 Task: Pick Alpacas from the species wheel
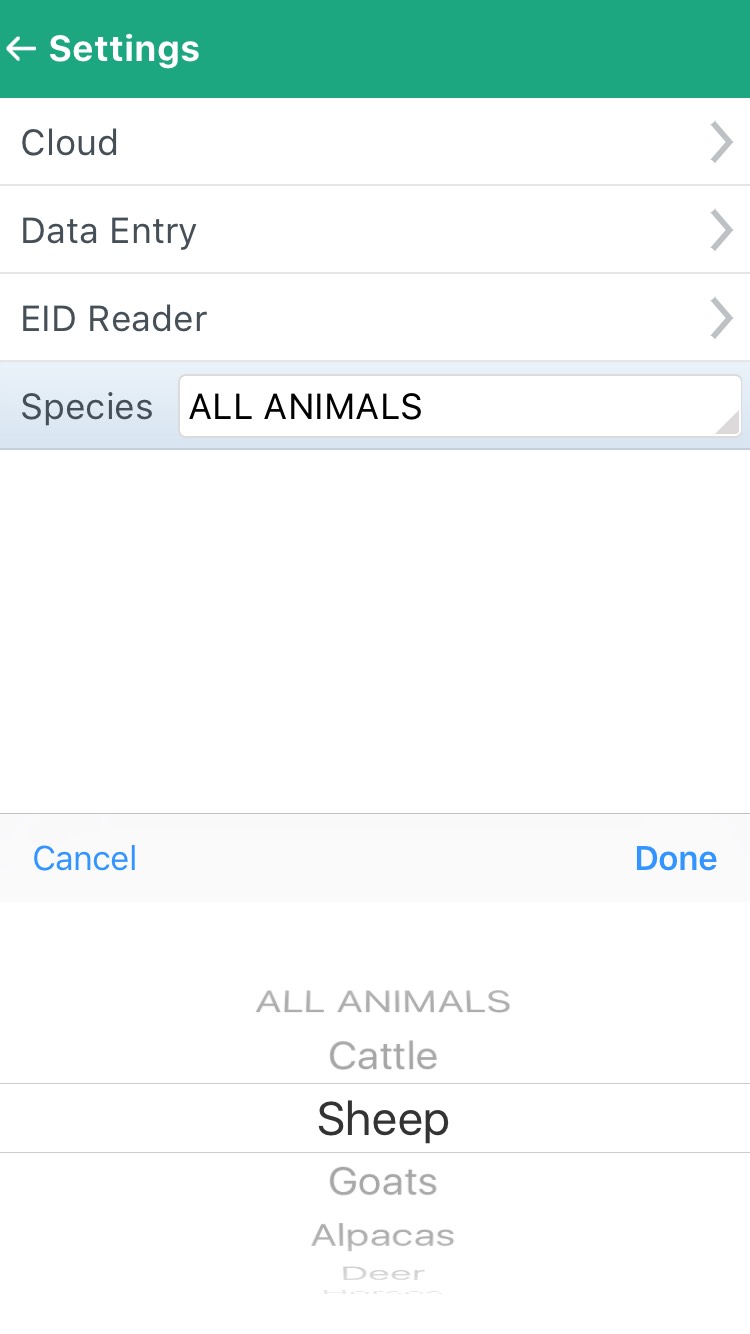tap(383, 1235)
